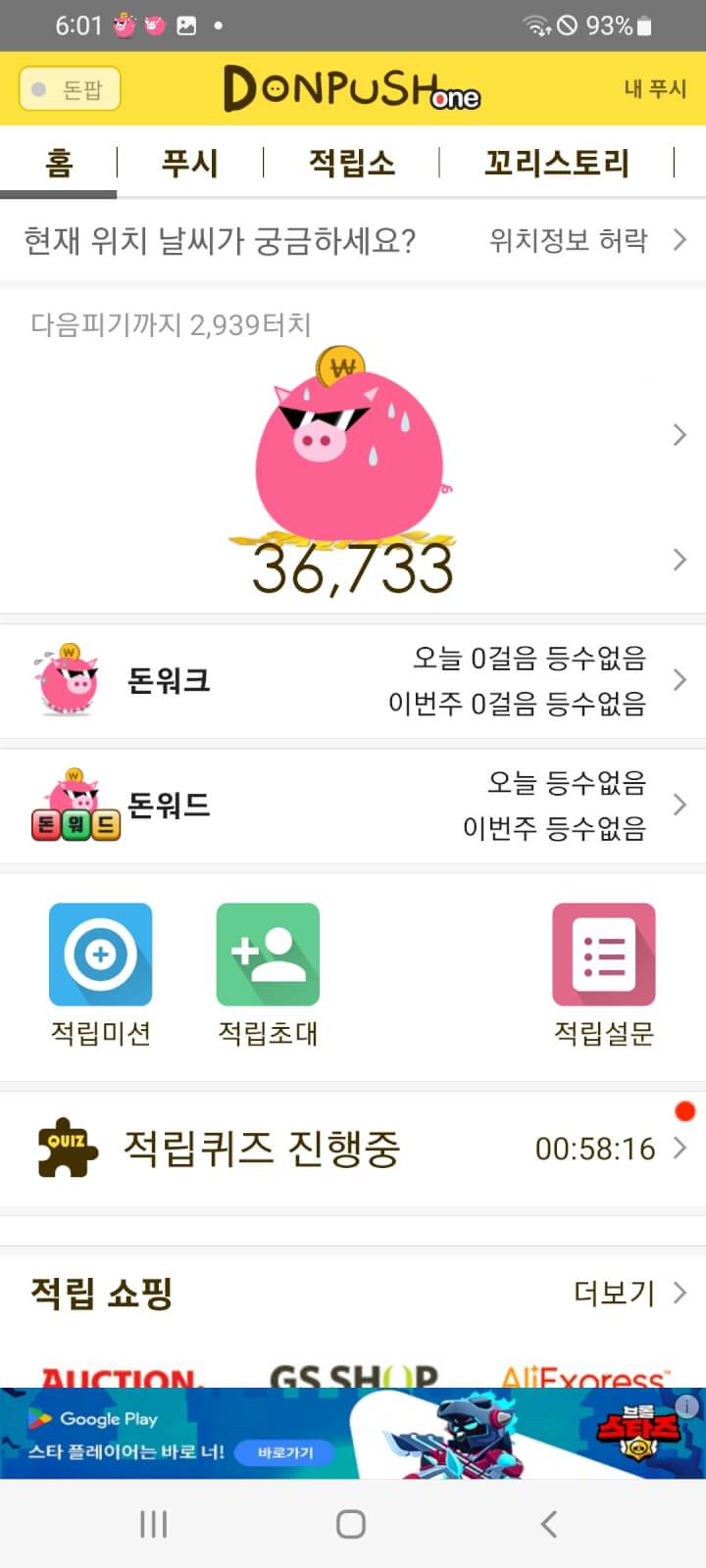Go back with the system back button
This screenshot has height=1568, width=706.
point(549,1524)
